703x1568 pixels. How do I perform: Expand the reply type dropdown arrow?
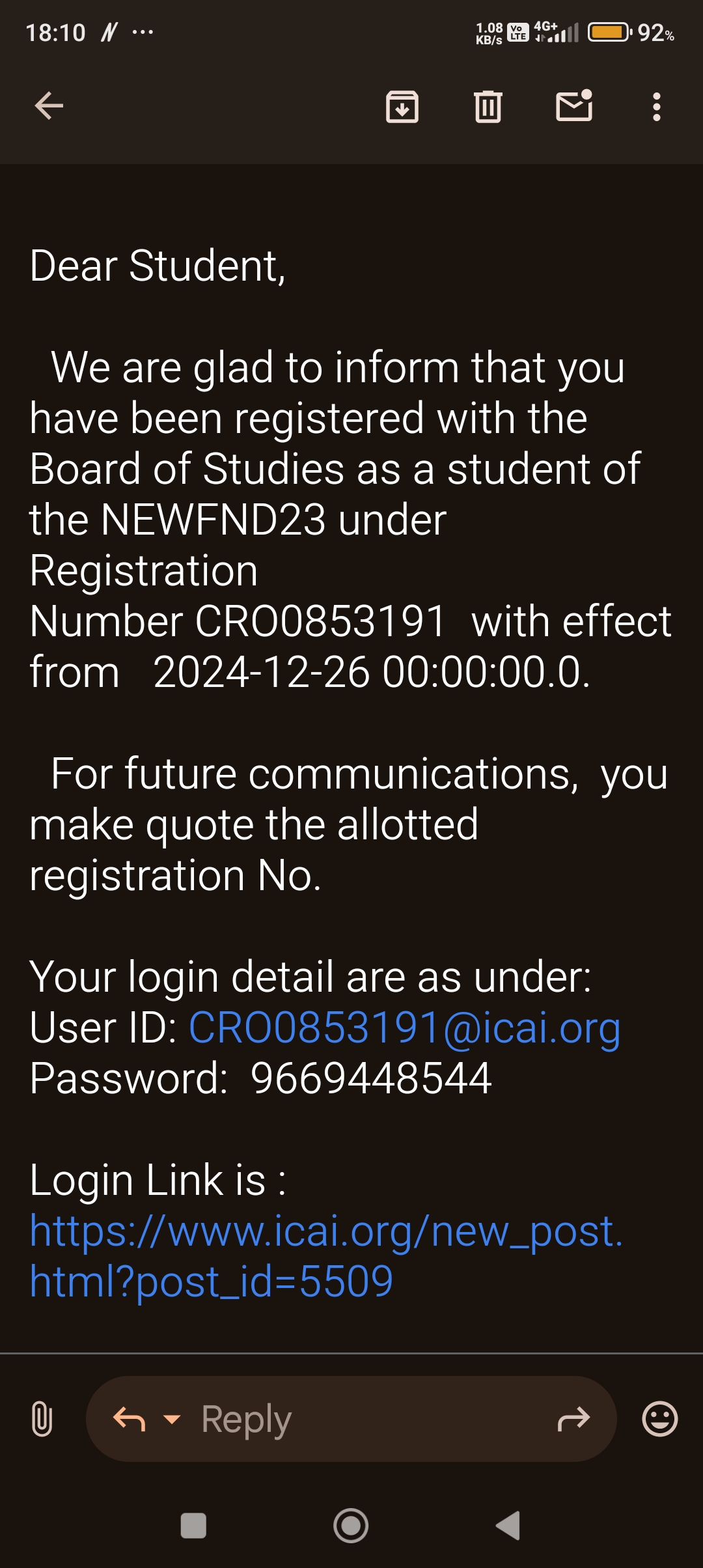pos(172,1418)
